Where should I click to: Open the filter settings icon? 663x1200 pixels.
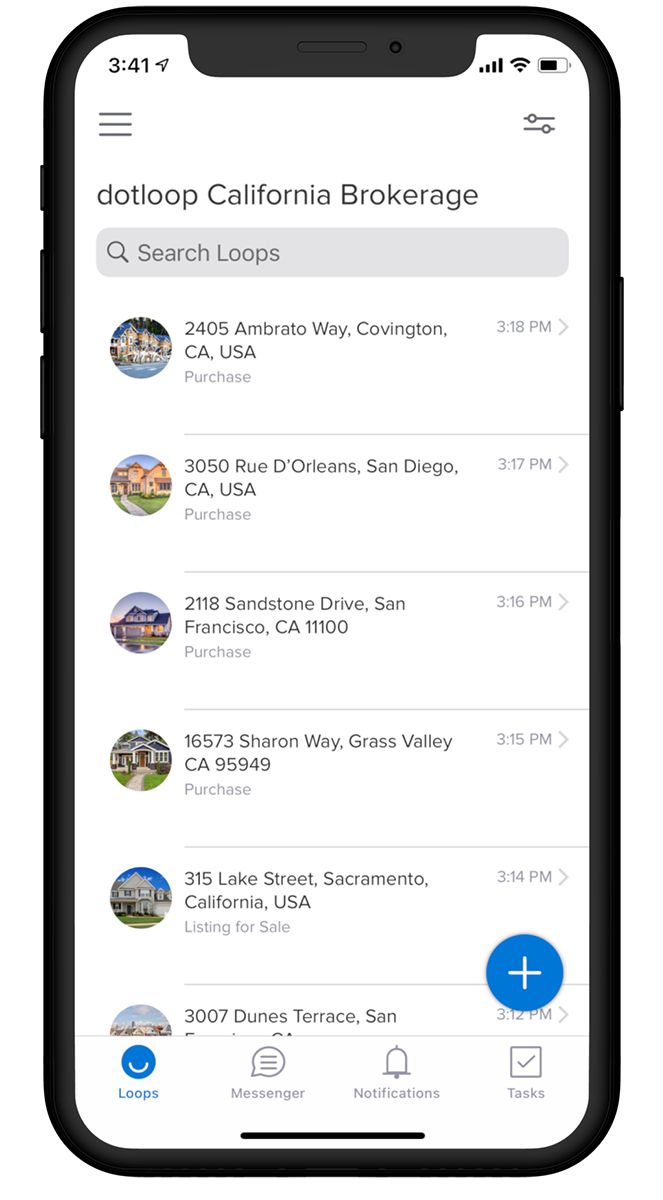(539, 124)
